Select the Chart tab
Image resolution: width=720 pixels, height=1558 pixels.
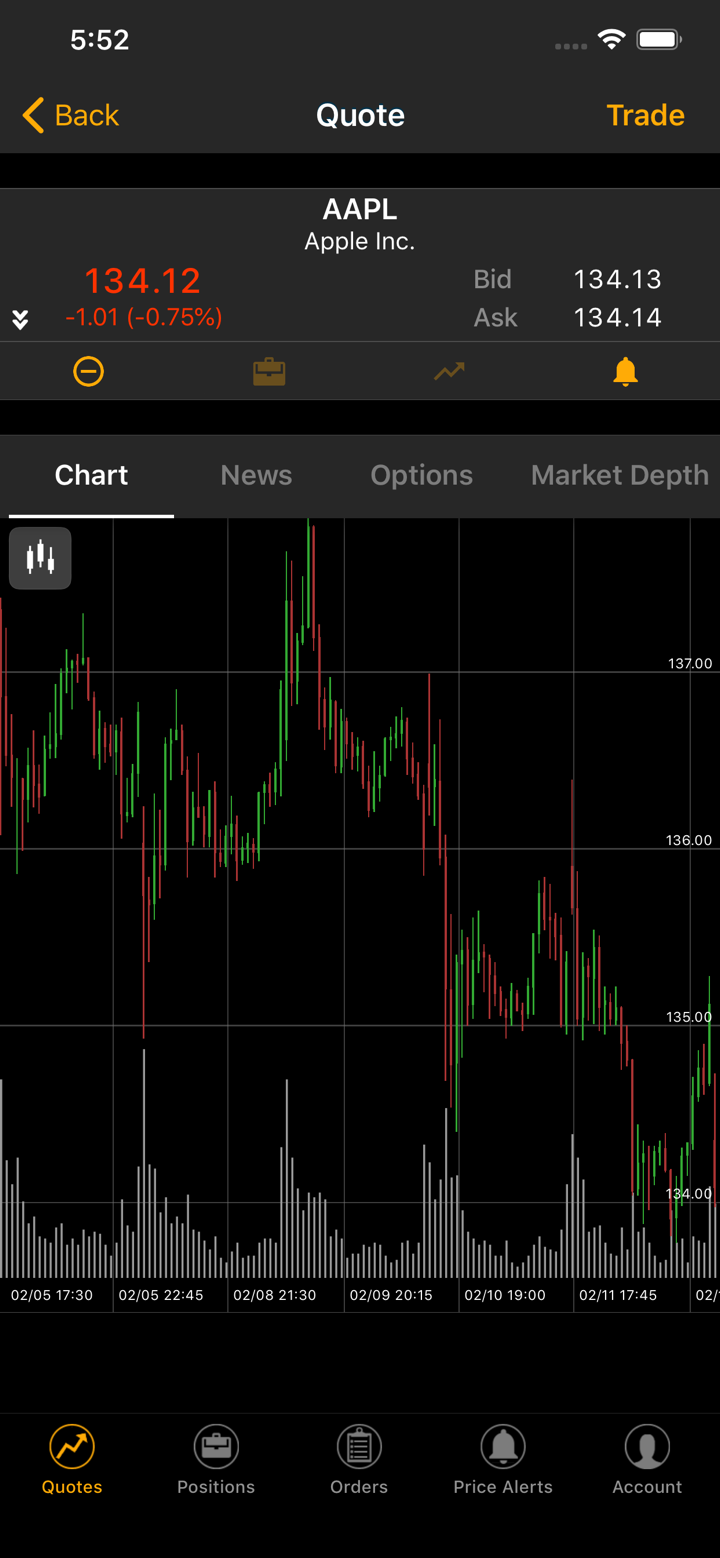point(91,475)
